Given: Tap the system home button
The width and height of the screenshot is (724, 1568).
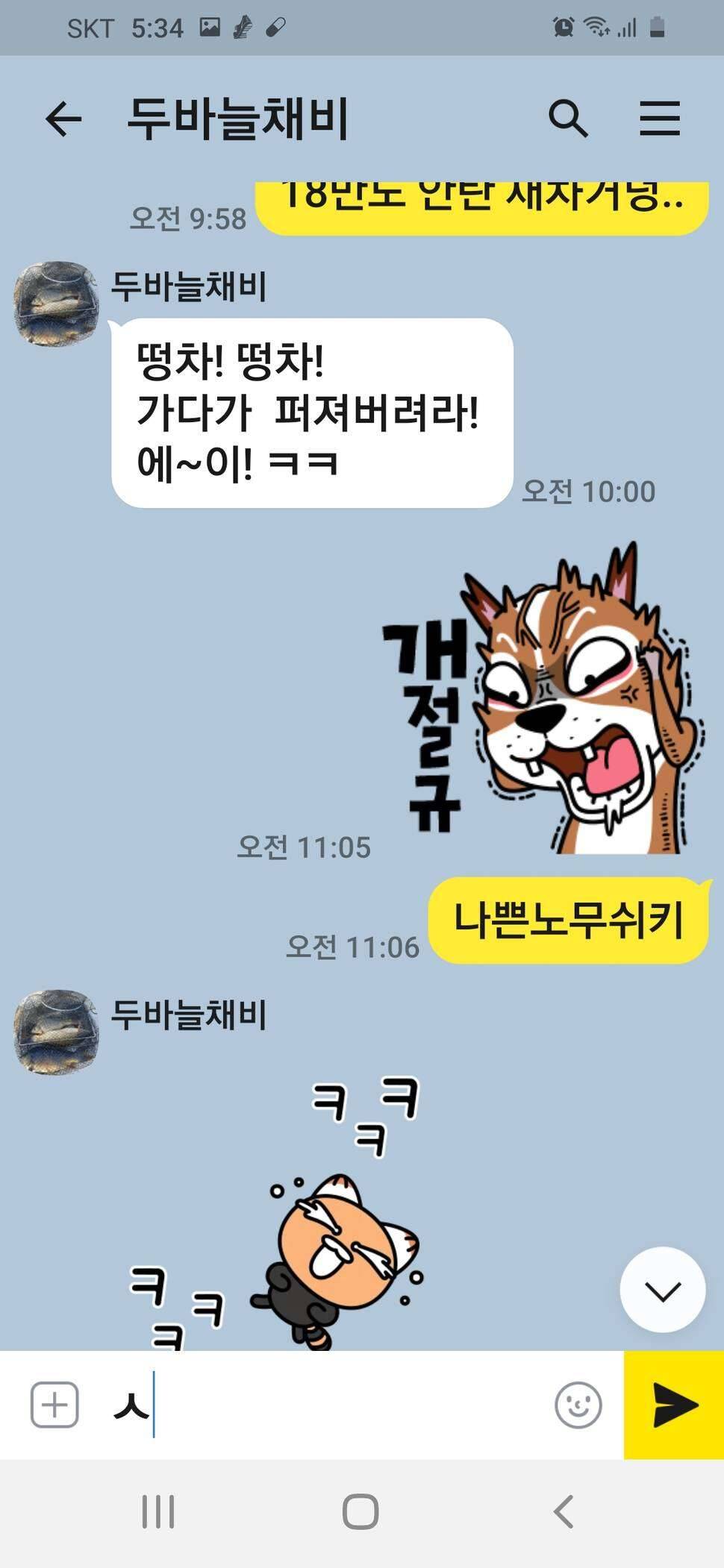Looking at the screenshot, I should coord(361,1512).
